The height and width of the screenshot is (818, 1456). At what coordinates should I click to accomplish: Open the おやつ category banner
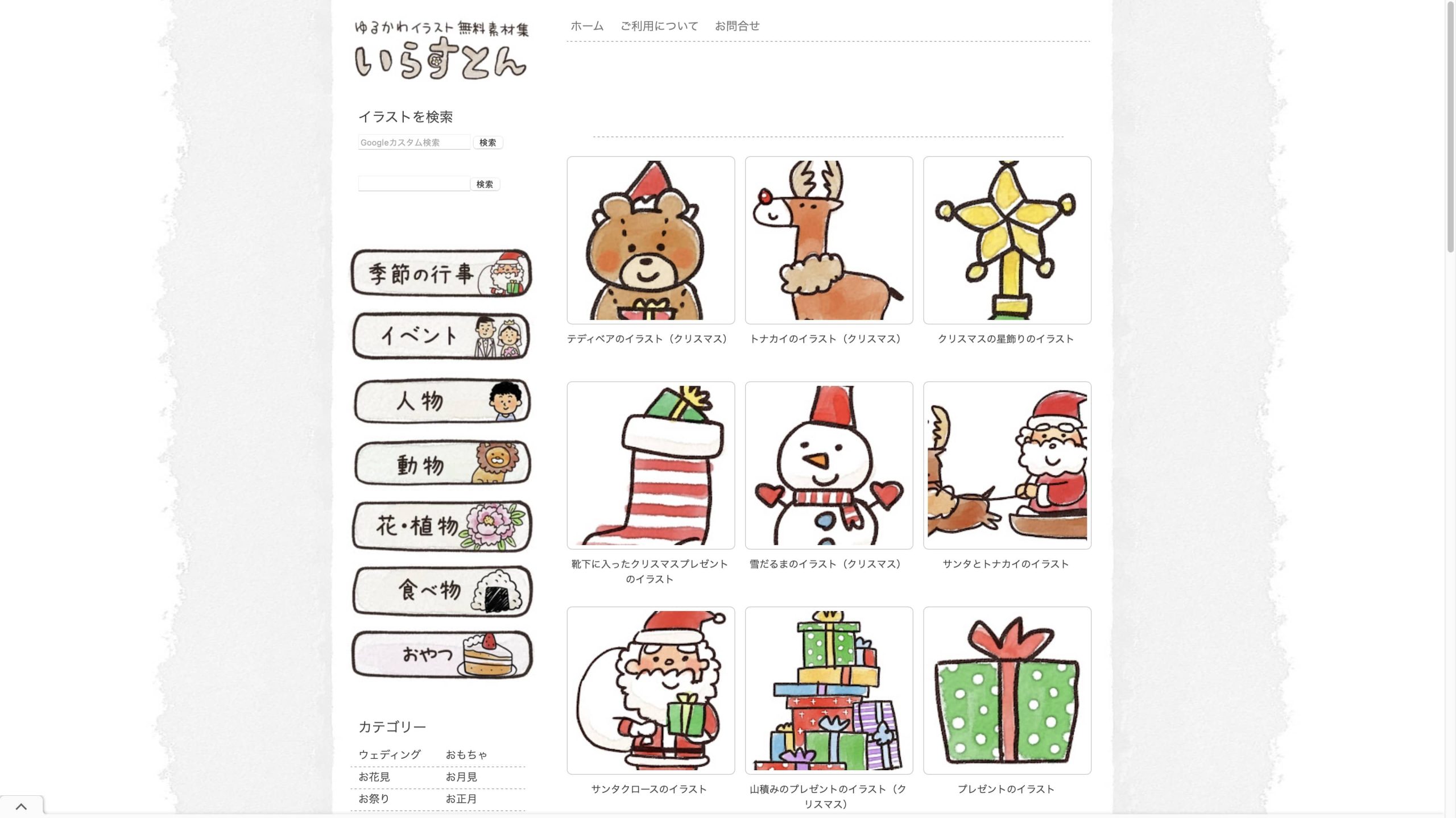tap(441, 654)
